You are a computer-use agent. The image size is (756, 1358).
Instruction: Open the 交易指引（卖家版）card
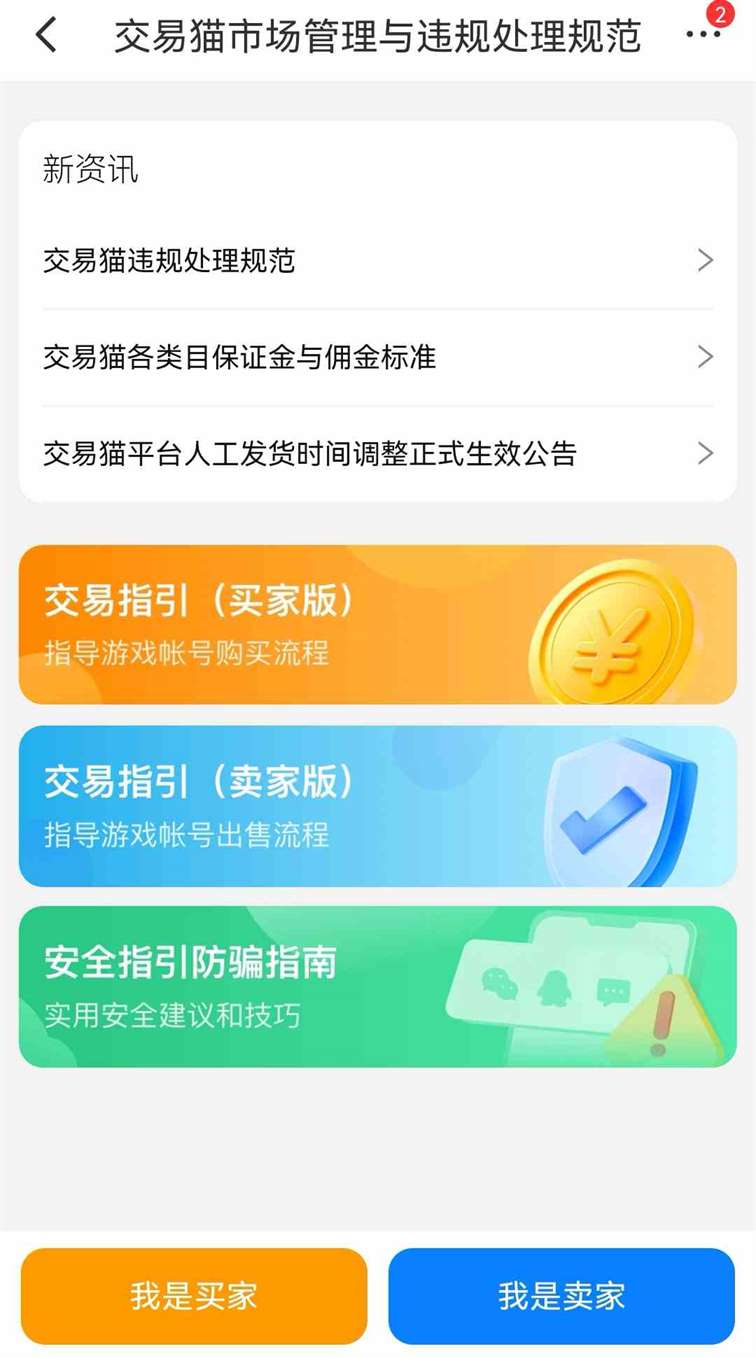click(378, 806)
